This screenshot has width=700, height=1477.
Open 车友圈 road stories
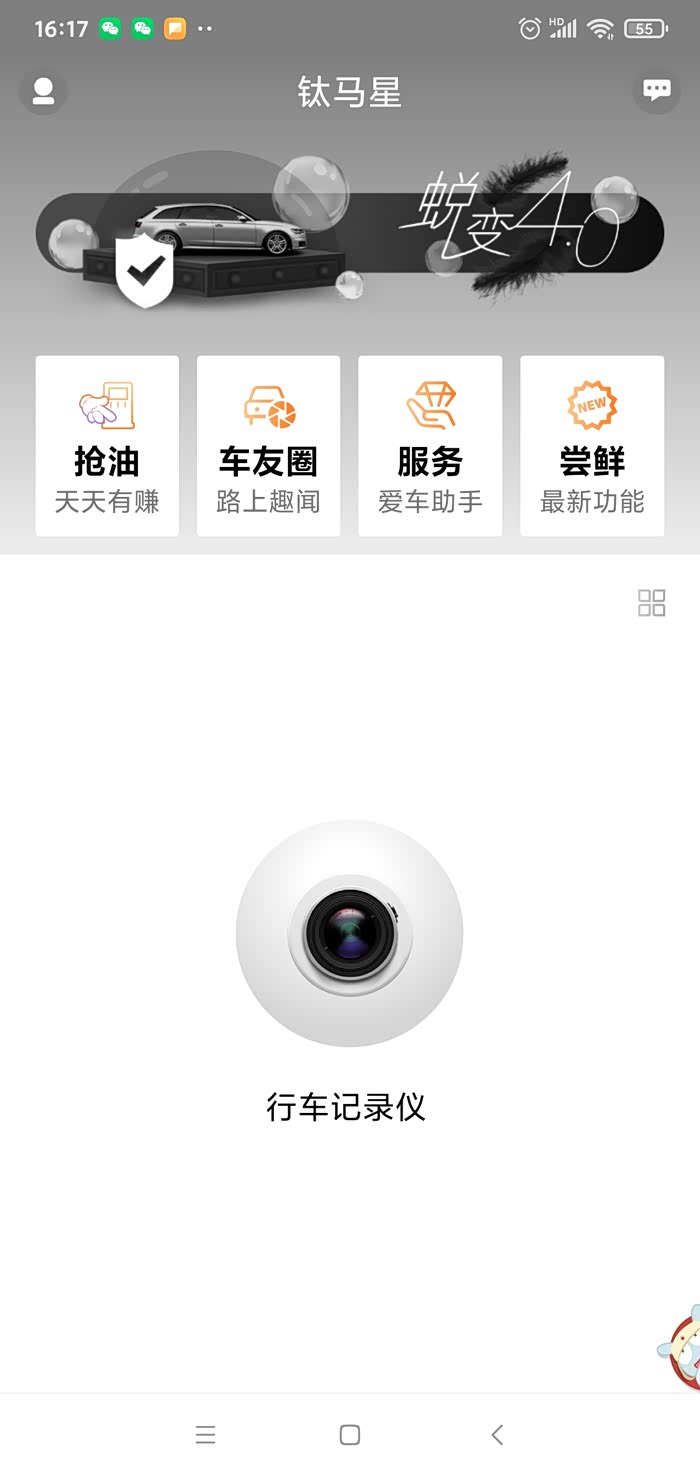pos(268,446)
